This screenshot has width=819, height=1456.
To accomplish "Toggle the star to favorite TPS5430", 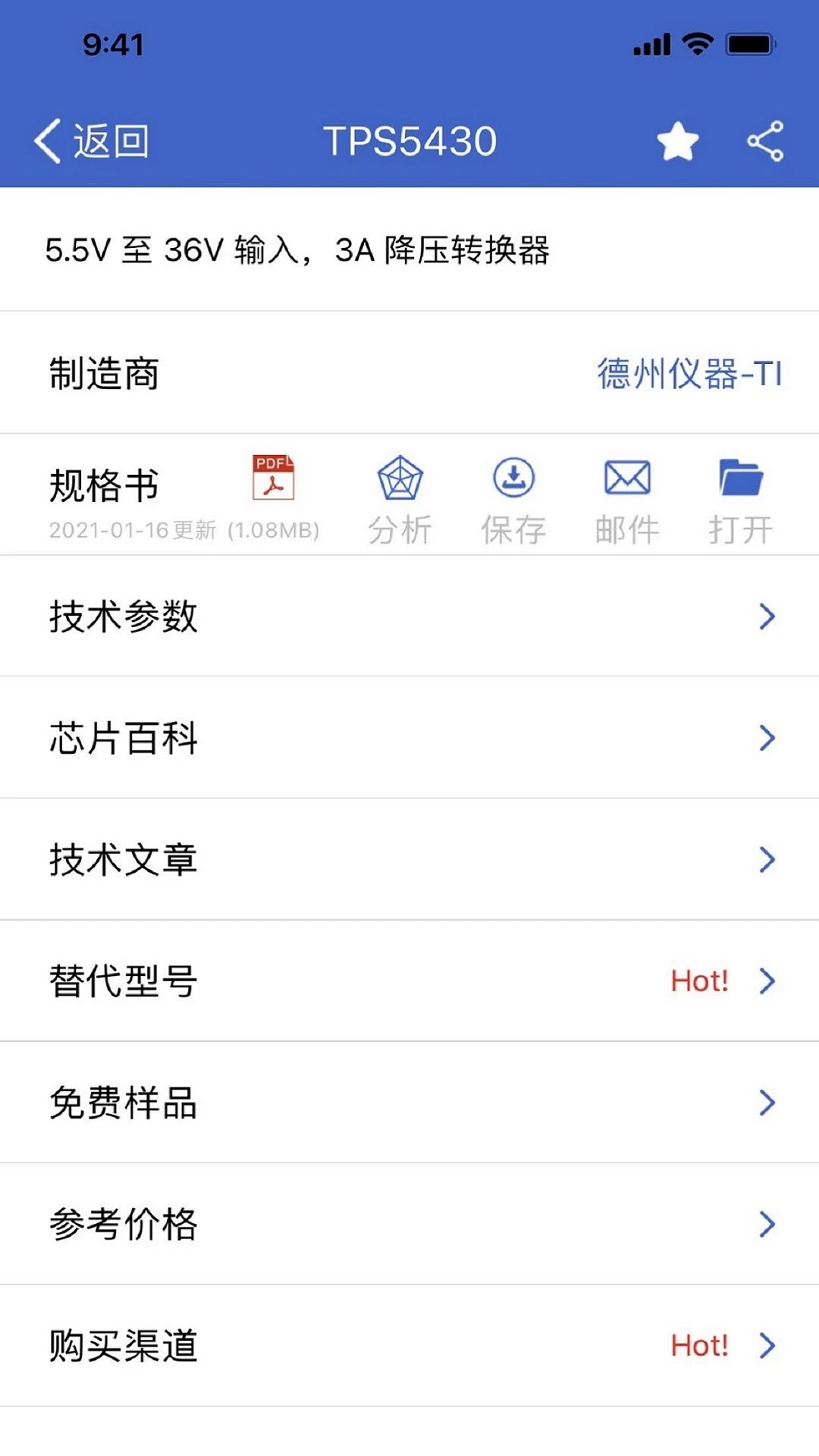I will [x=677, y=140].
